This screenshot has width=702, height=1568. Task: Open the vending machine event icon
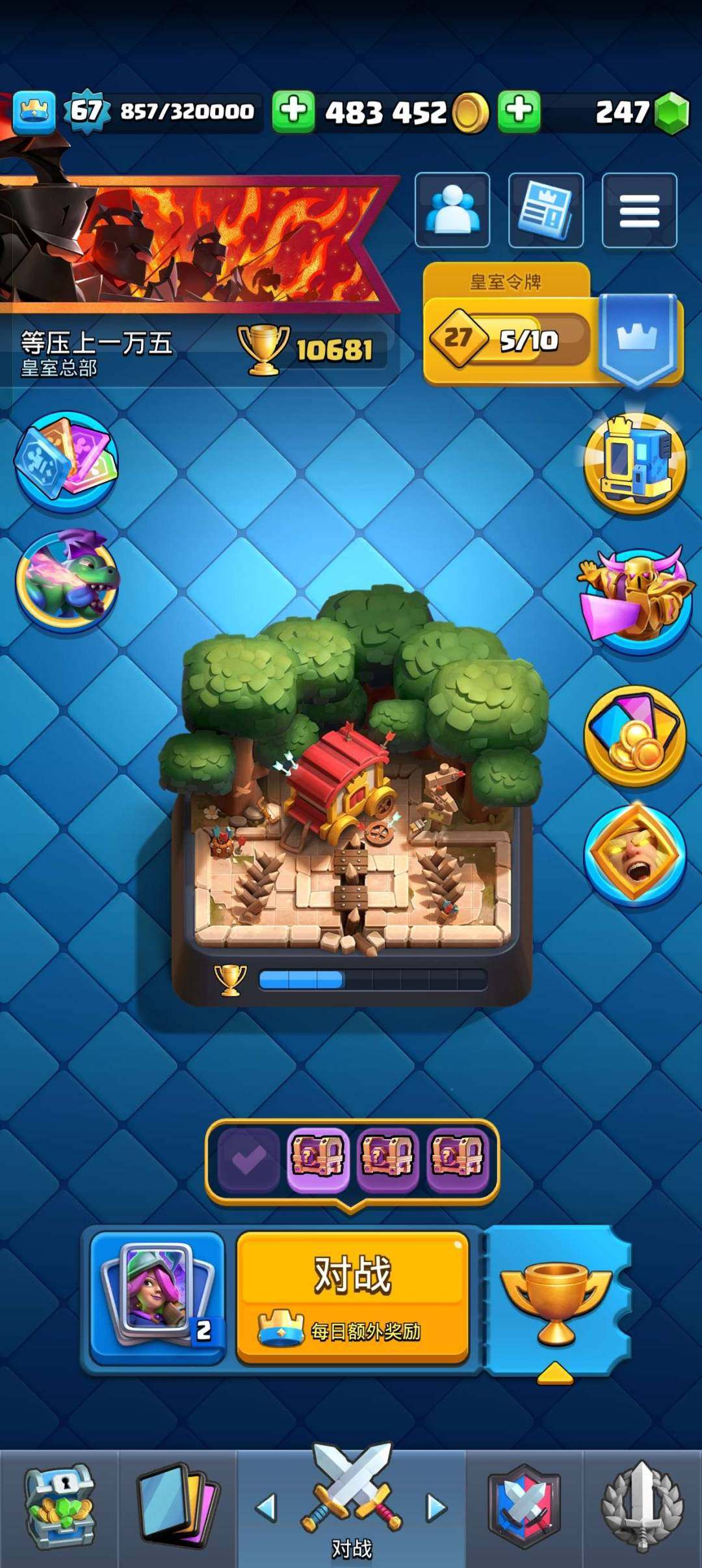tap(635, 463)
